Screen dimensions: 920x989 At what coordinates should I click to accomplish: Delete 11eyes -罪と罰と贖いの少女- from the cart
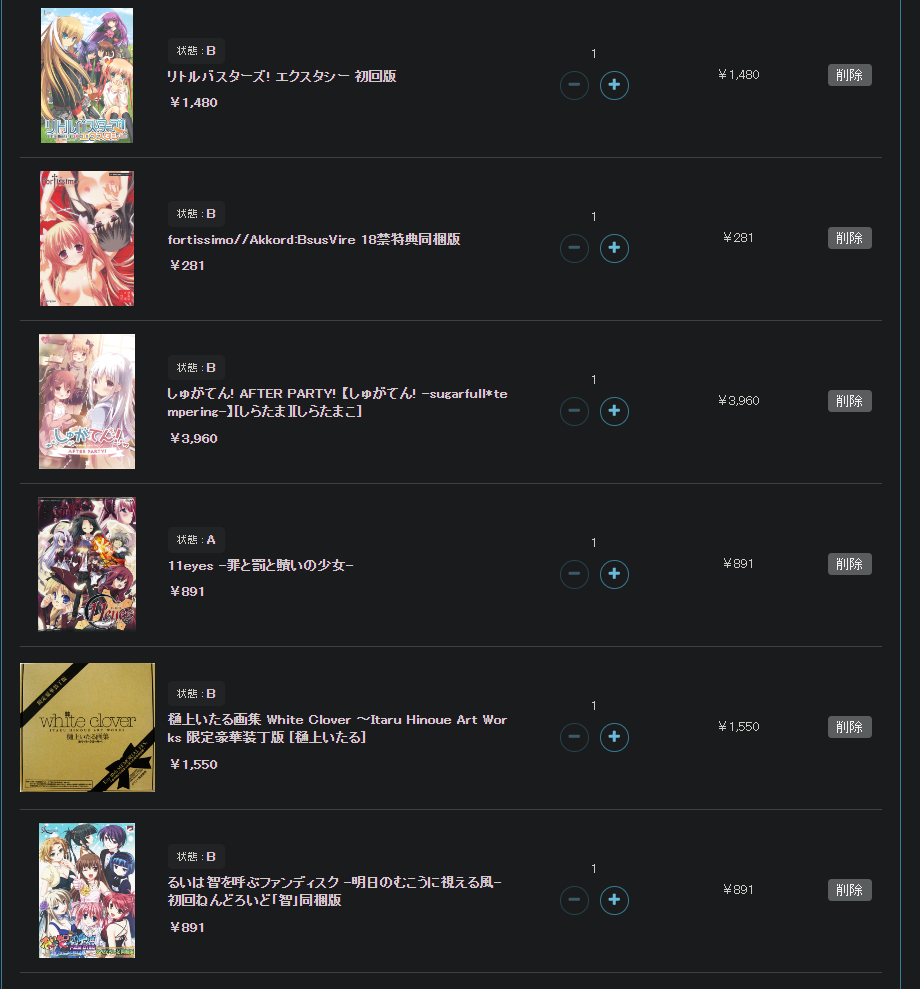click(849, 564)
